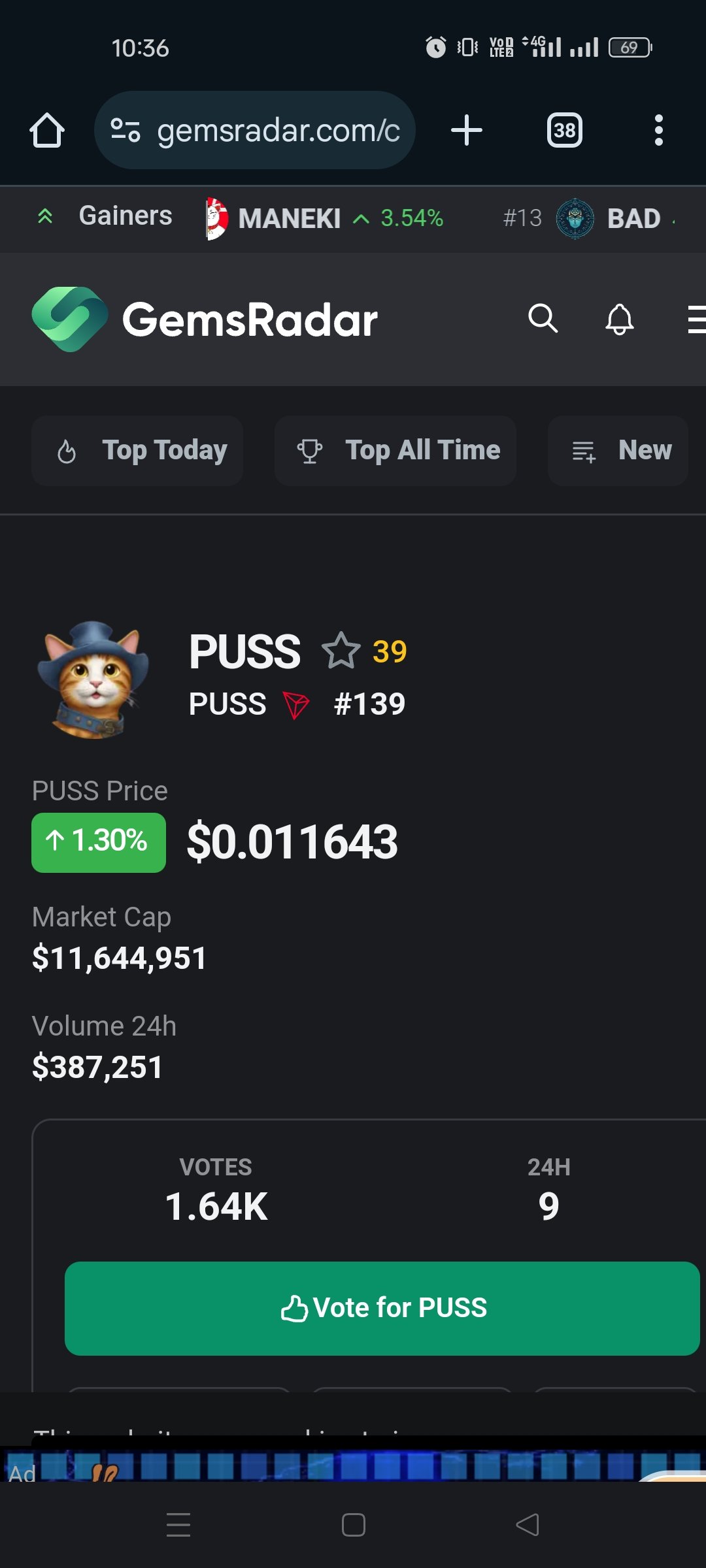Open the browser home page
Image resolution: width=706 pixels, height=1568 pixels.
tap(47, 130)
